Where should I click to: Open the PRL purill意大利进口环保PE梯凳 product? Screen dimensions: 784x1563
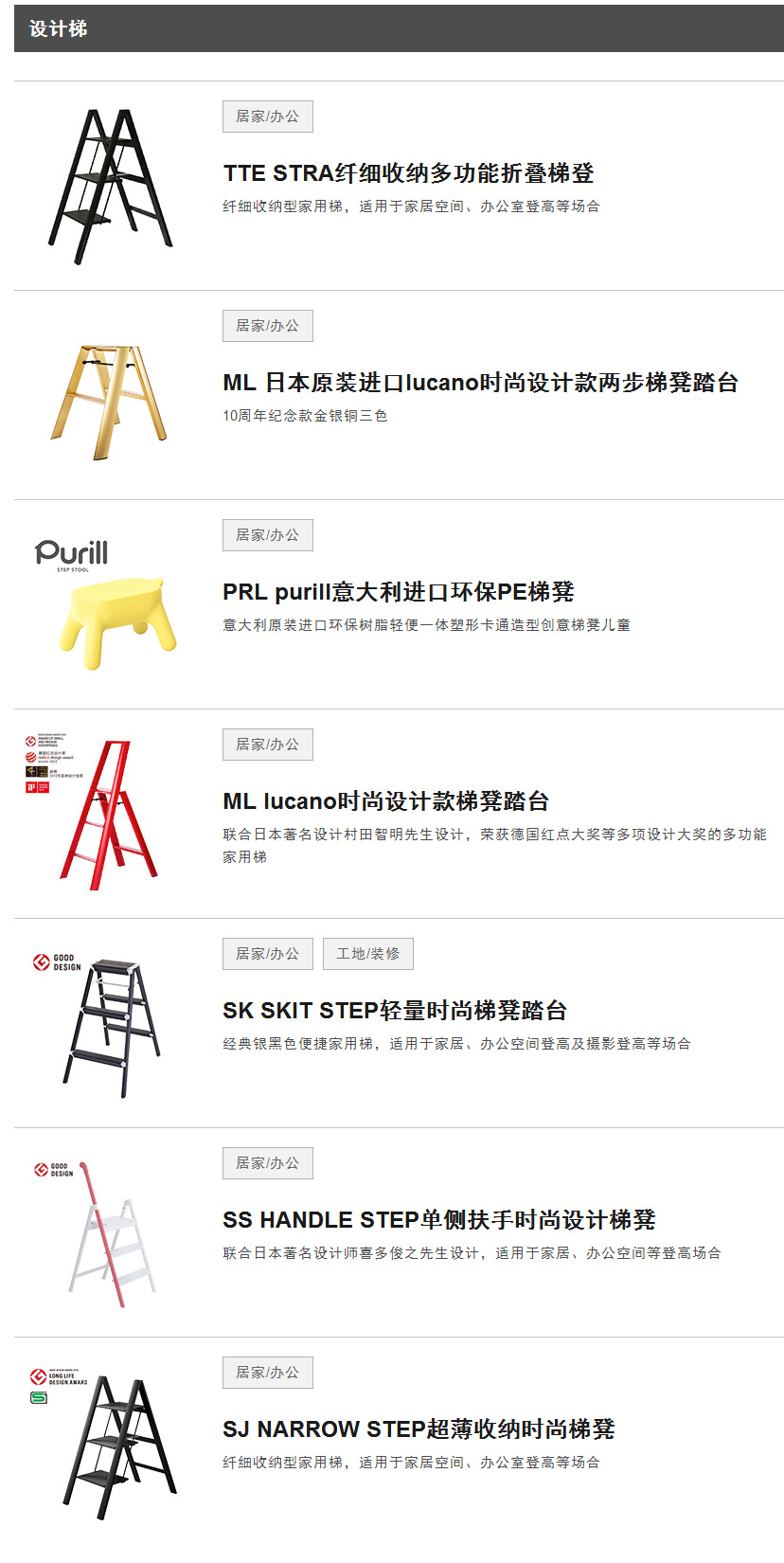click(399, 592)
